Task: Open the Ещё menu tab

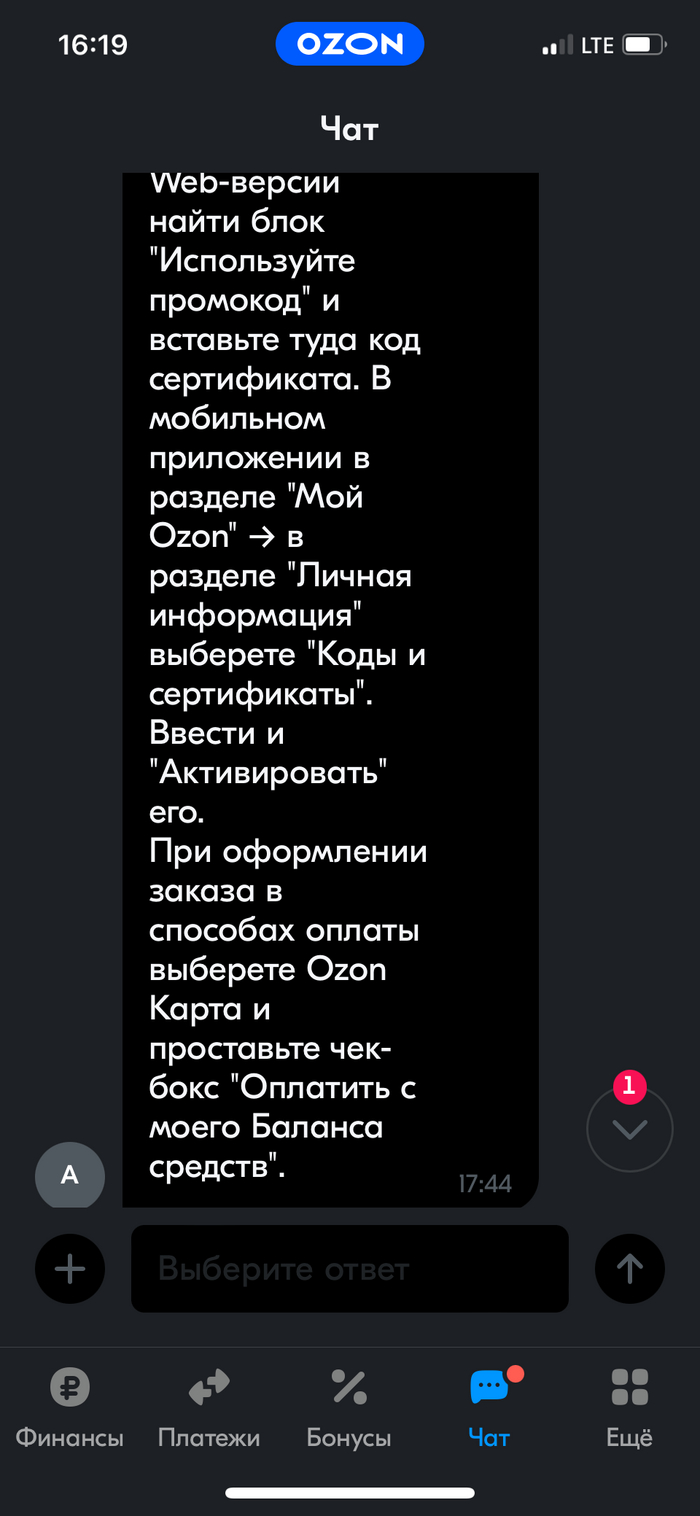Action: coord(630,1407)
